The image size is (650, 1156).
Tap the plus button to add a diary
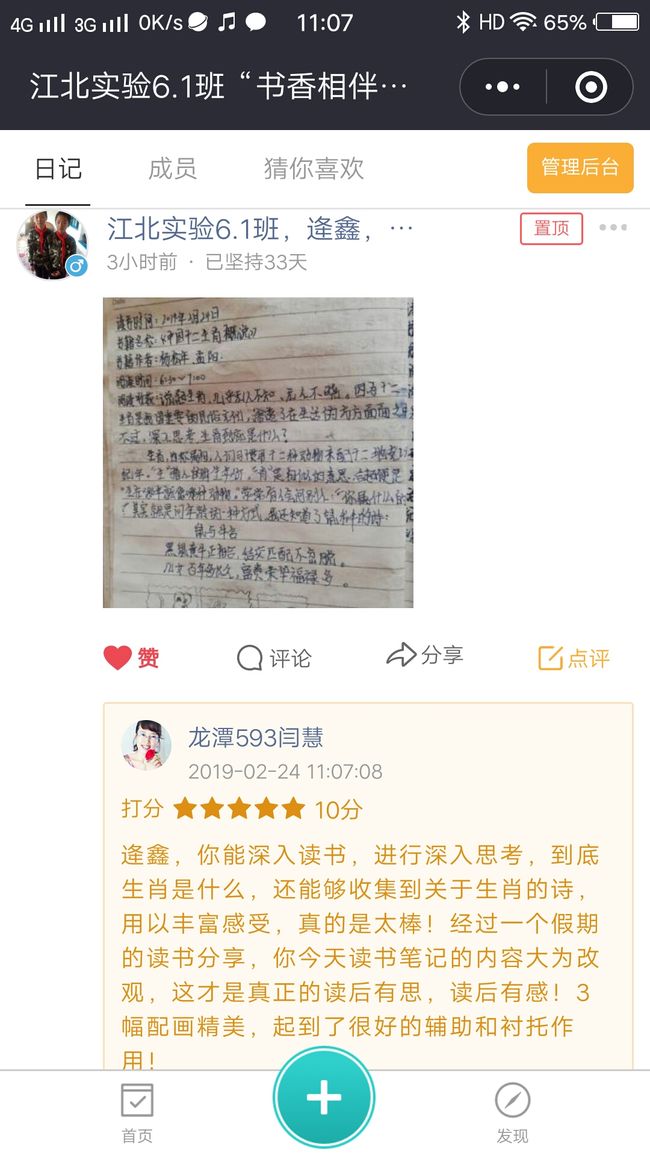coord(324,1098)
